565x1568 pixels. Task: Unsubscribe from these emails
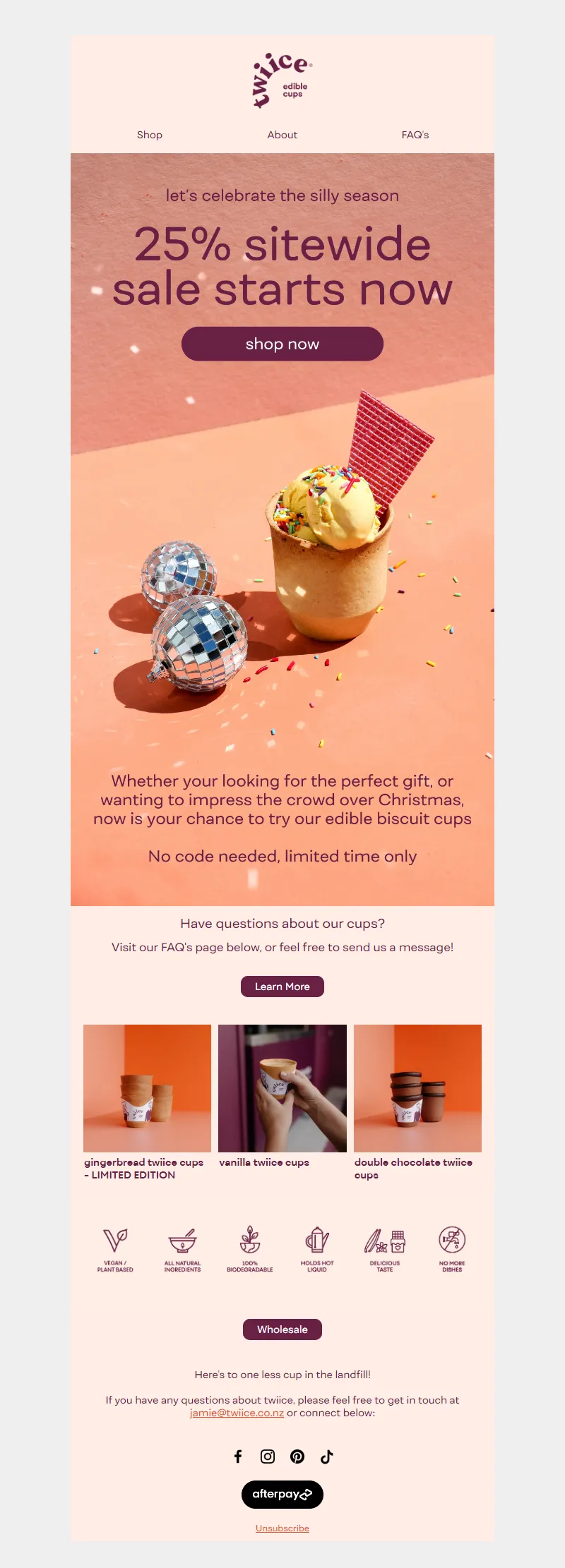[x=282, y=1528]
